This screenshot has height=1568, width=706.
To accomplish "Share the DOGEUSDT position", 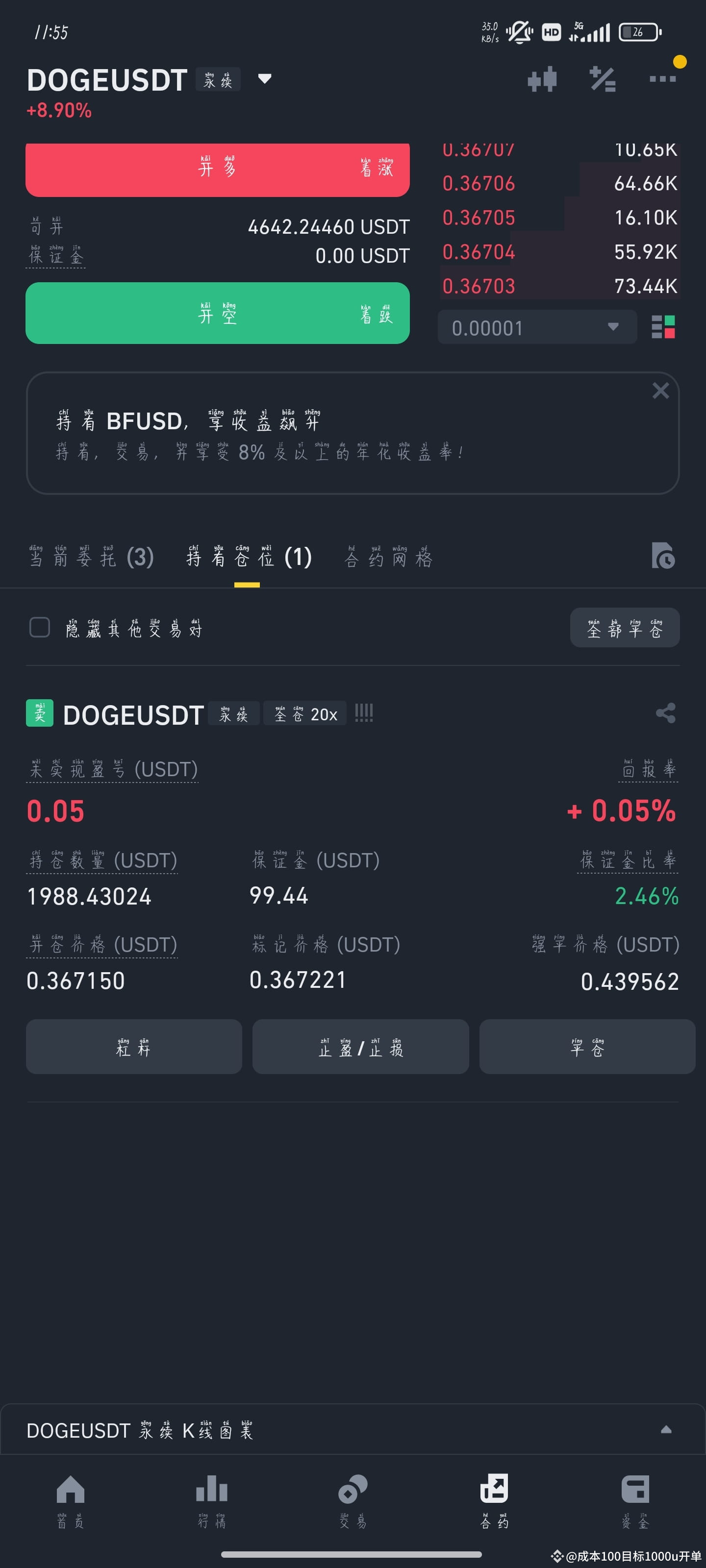I will click(665, 713).
